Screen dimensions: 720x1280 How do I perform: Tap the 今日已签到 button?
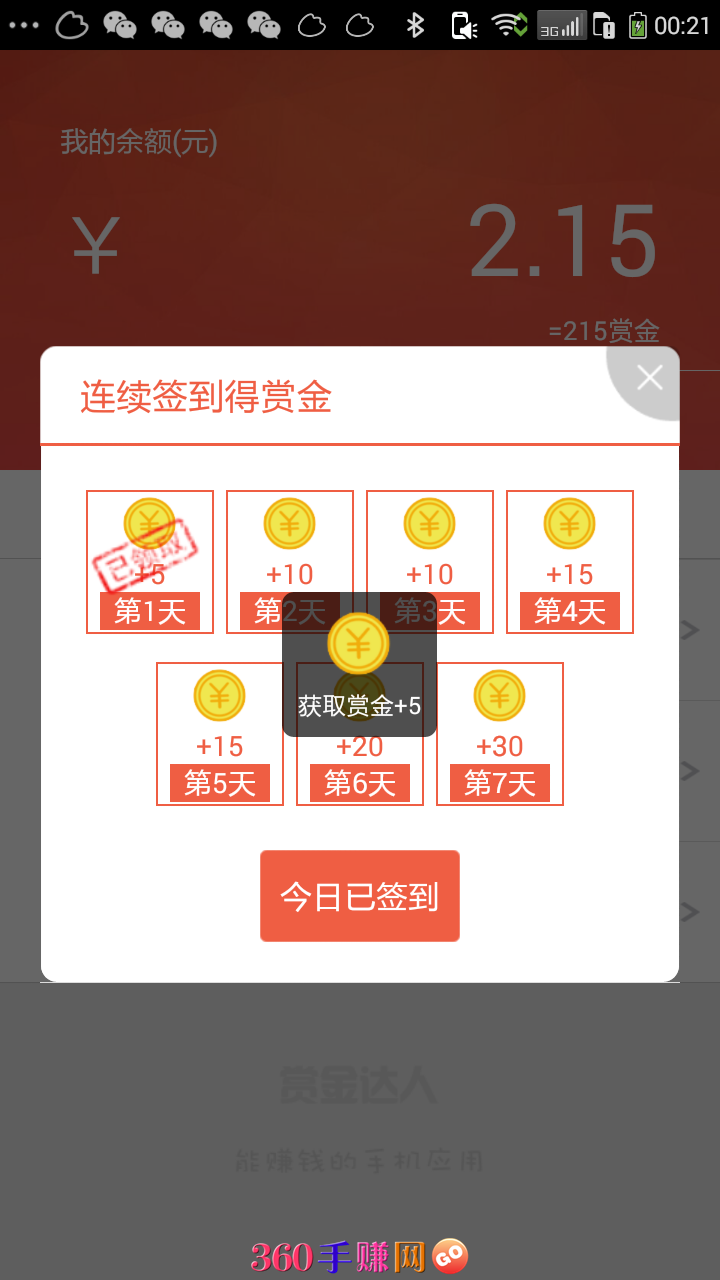360,896
